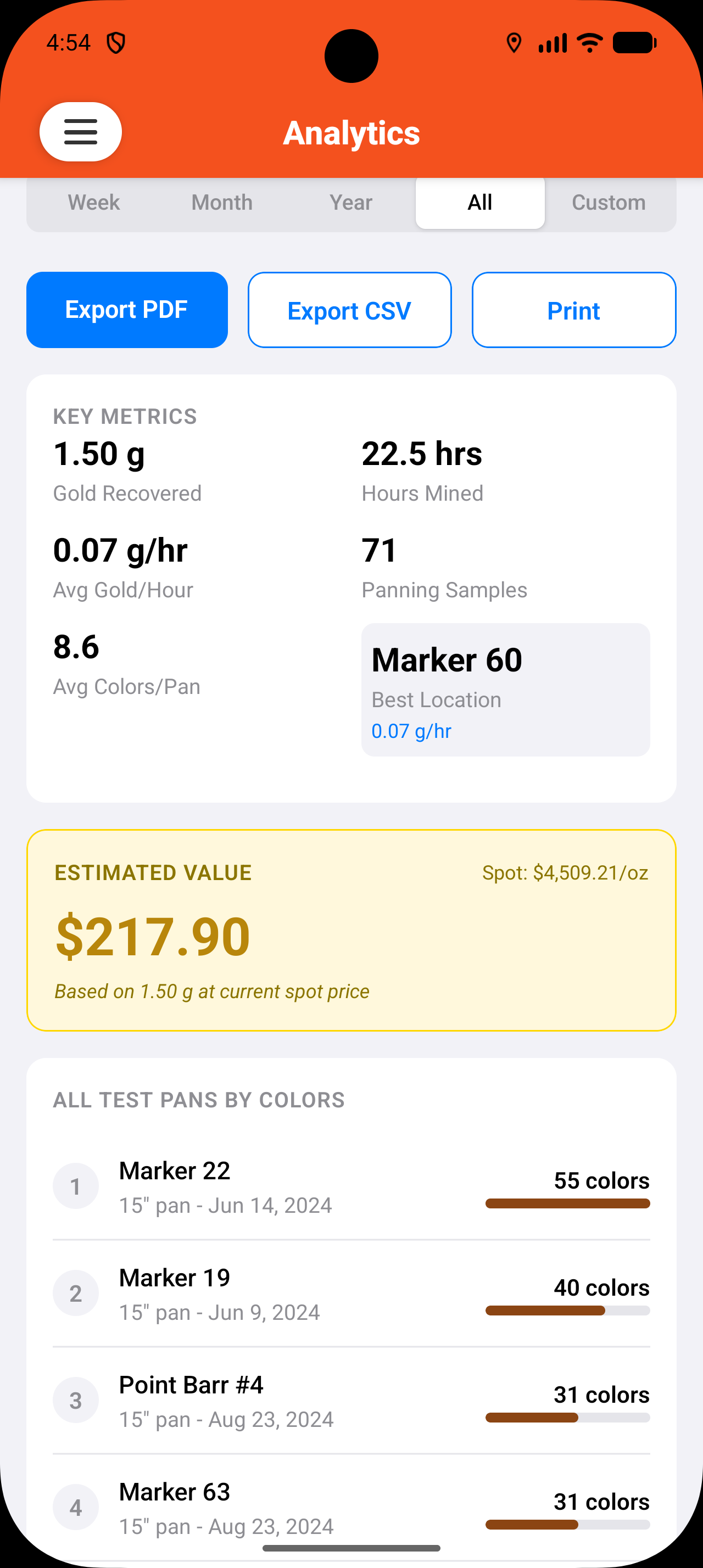The image size is (703, 1568).
Task: Tap the rank badge next to Marker 22
Action: click(75, 1185)
